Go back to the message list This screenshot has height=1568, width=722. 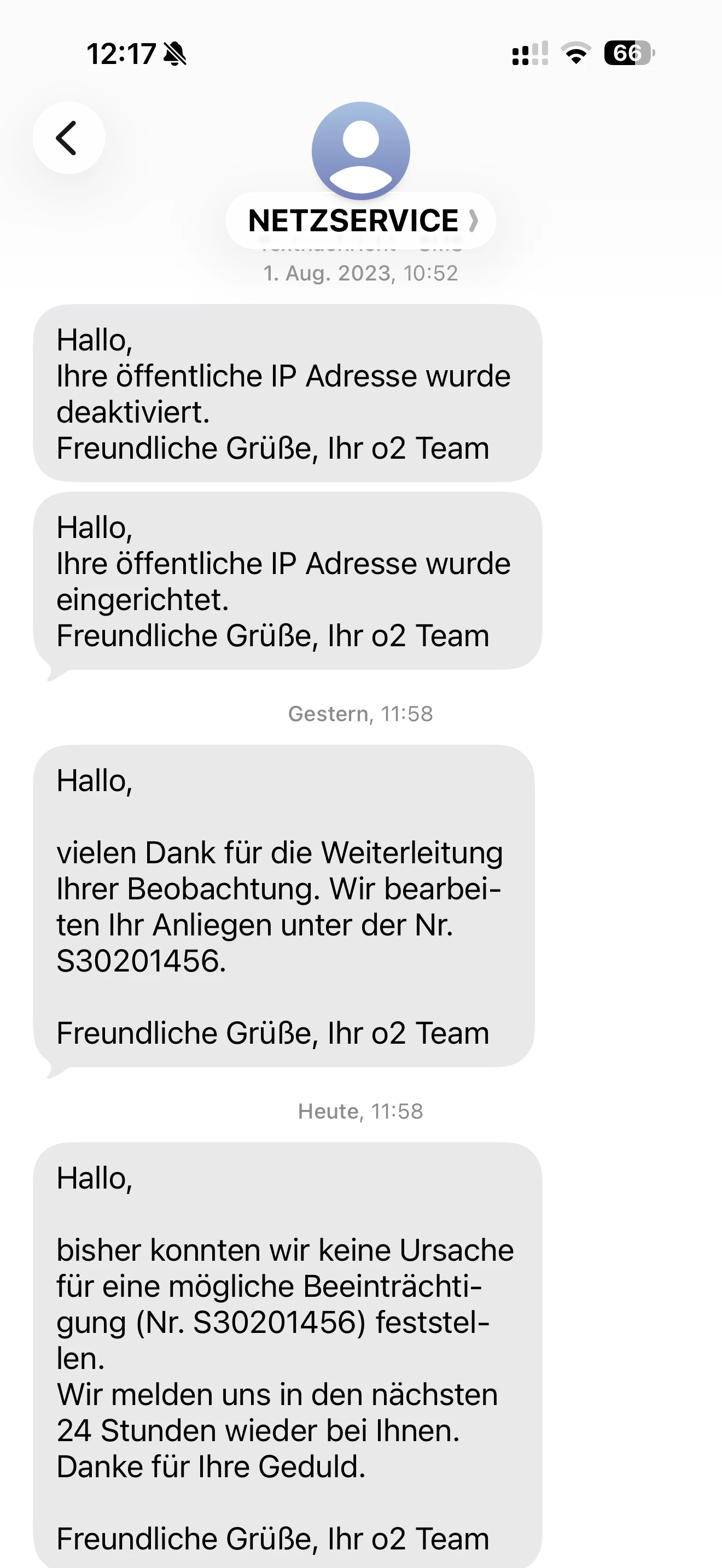tap(68, 138)
